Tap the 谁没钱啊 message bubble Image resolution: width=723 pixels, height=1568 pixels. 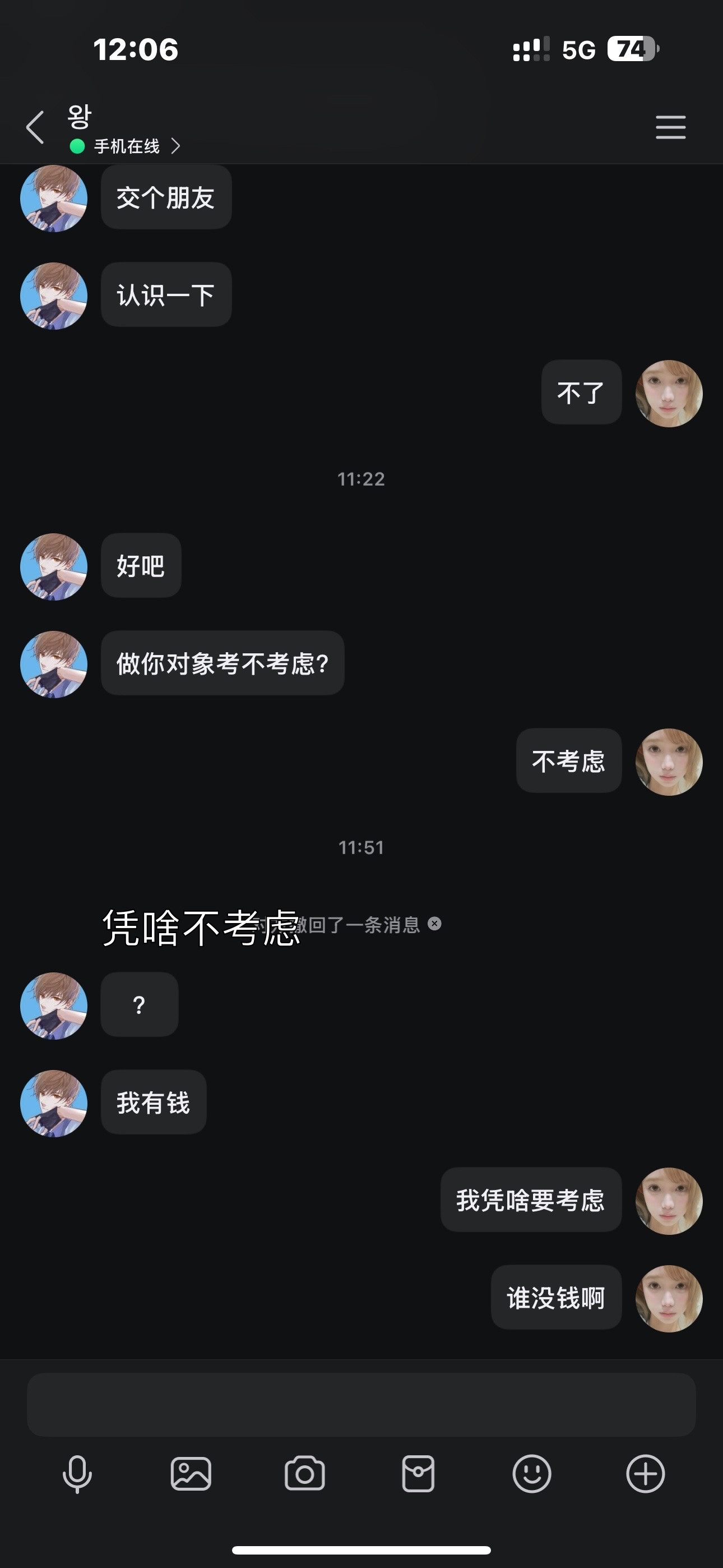click(x=556, y=1298)
